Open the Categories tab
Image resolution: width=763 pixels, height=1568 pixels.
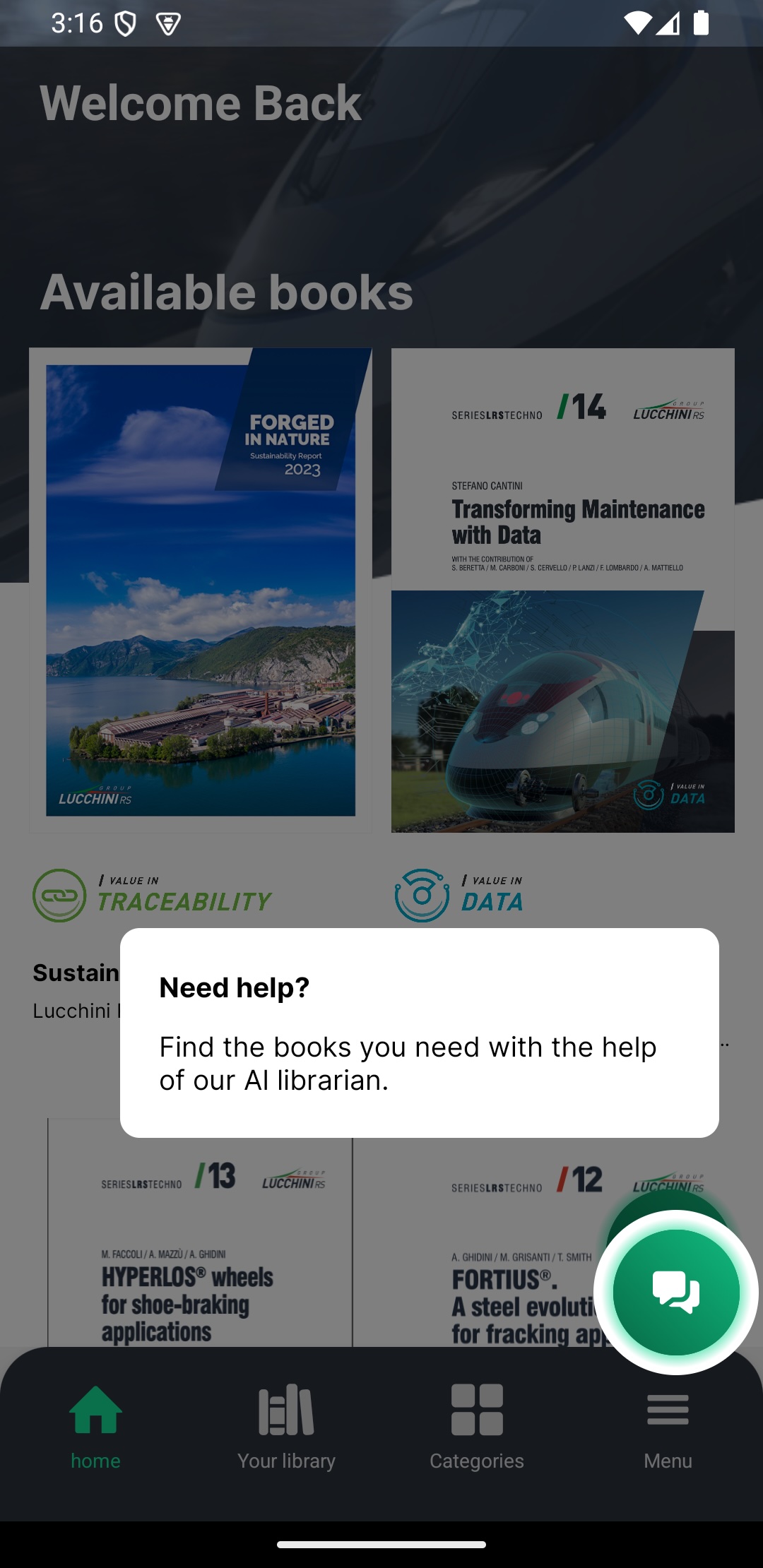pyautogui.click(x=477, y=1425)
